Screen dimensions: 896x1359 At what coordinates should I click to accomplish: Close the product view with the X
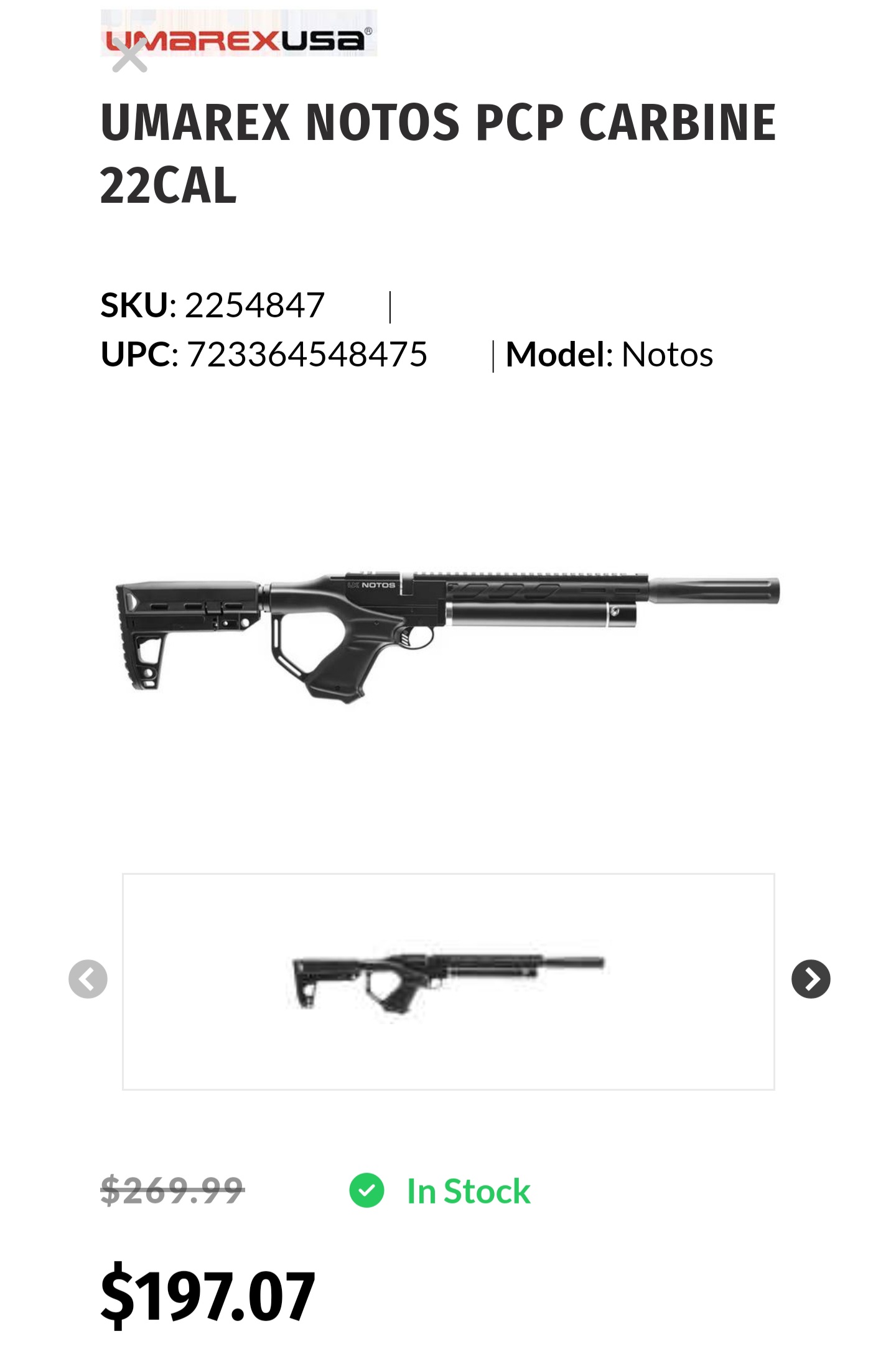pos(129,57)
